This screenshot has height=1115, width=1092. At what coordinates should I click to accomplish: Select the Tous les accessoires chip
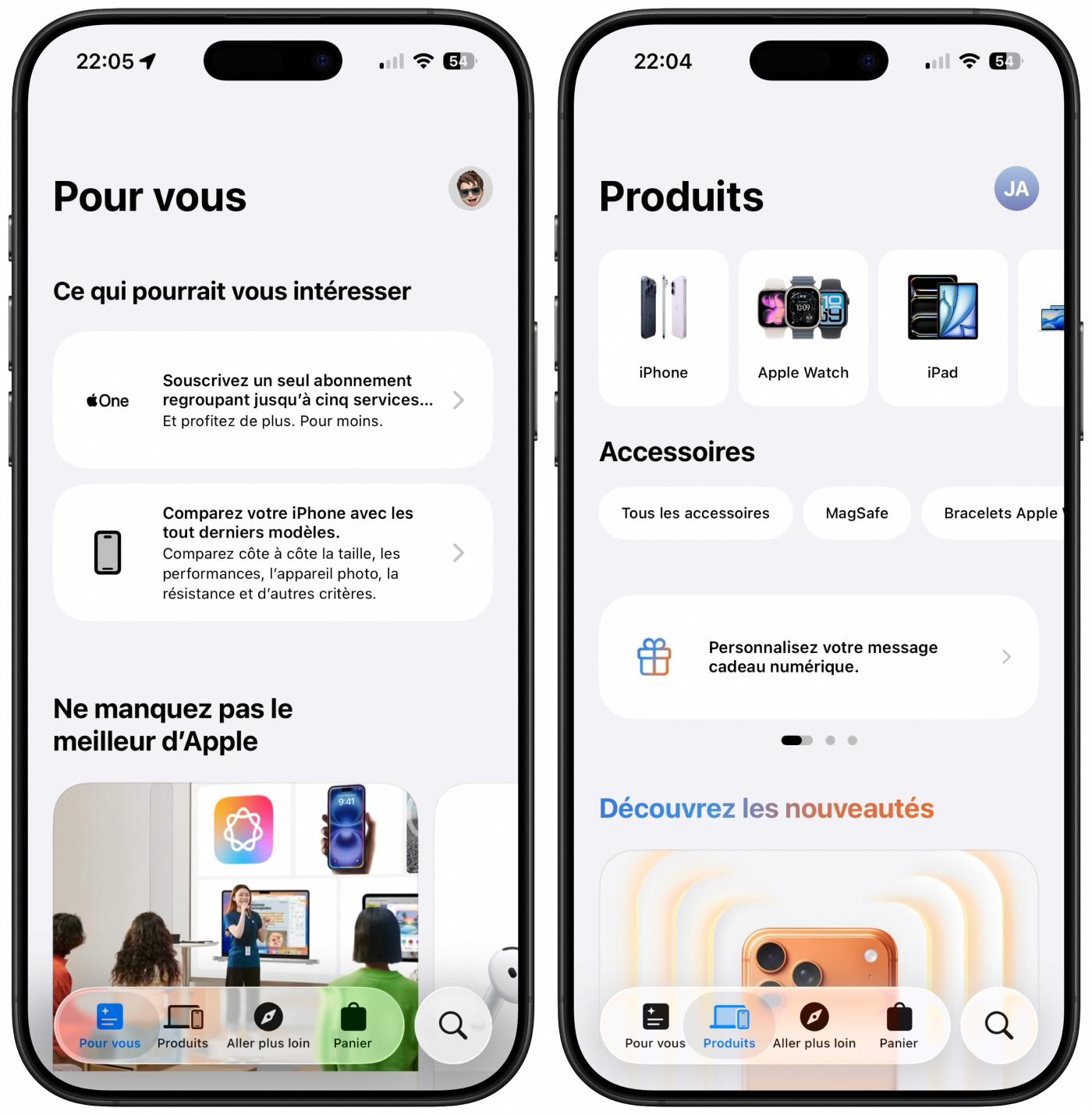click(x=695, y=513)
